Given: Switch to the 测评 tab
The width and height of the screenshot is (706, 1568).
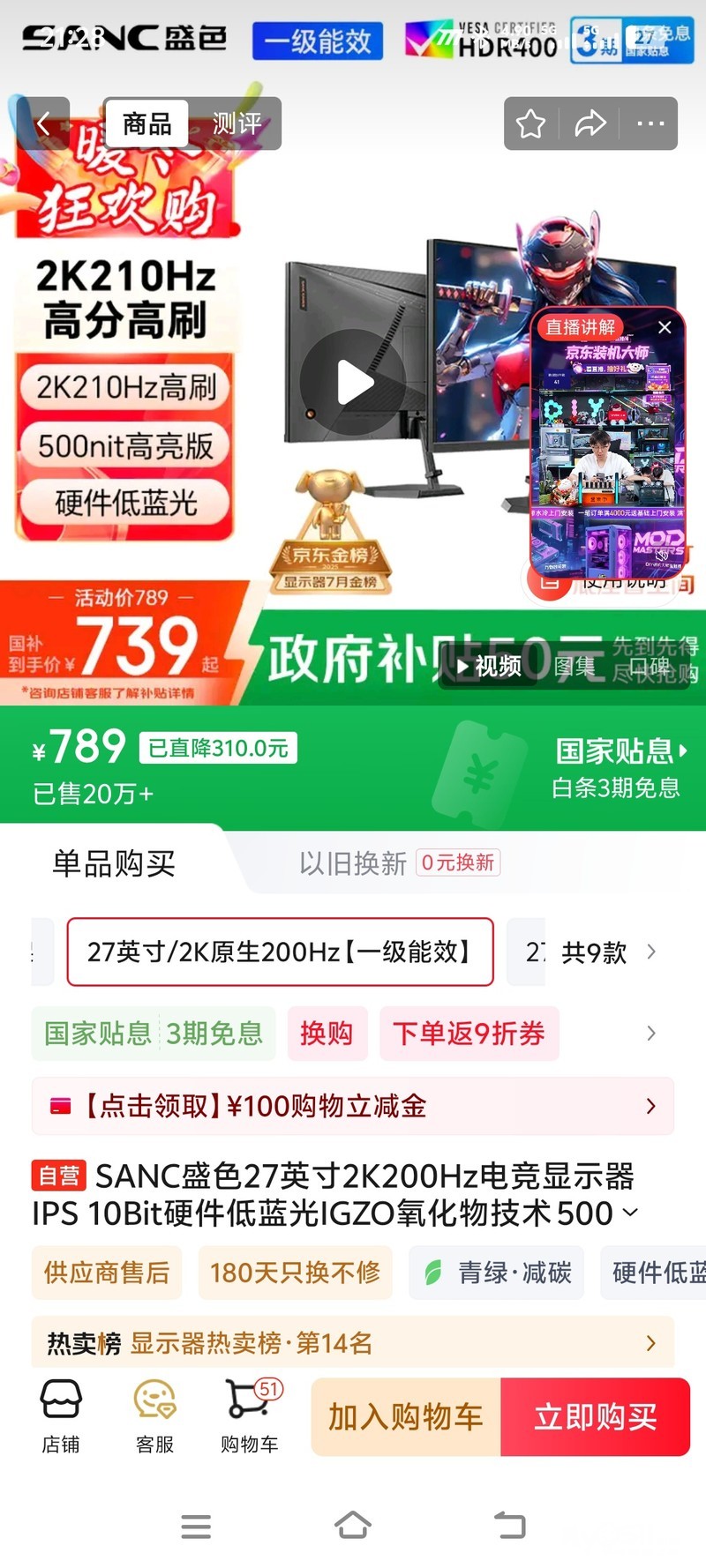Looking at the screenshot, I should pos(236,123).
